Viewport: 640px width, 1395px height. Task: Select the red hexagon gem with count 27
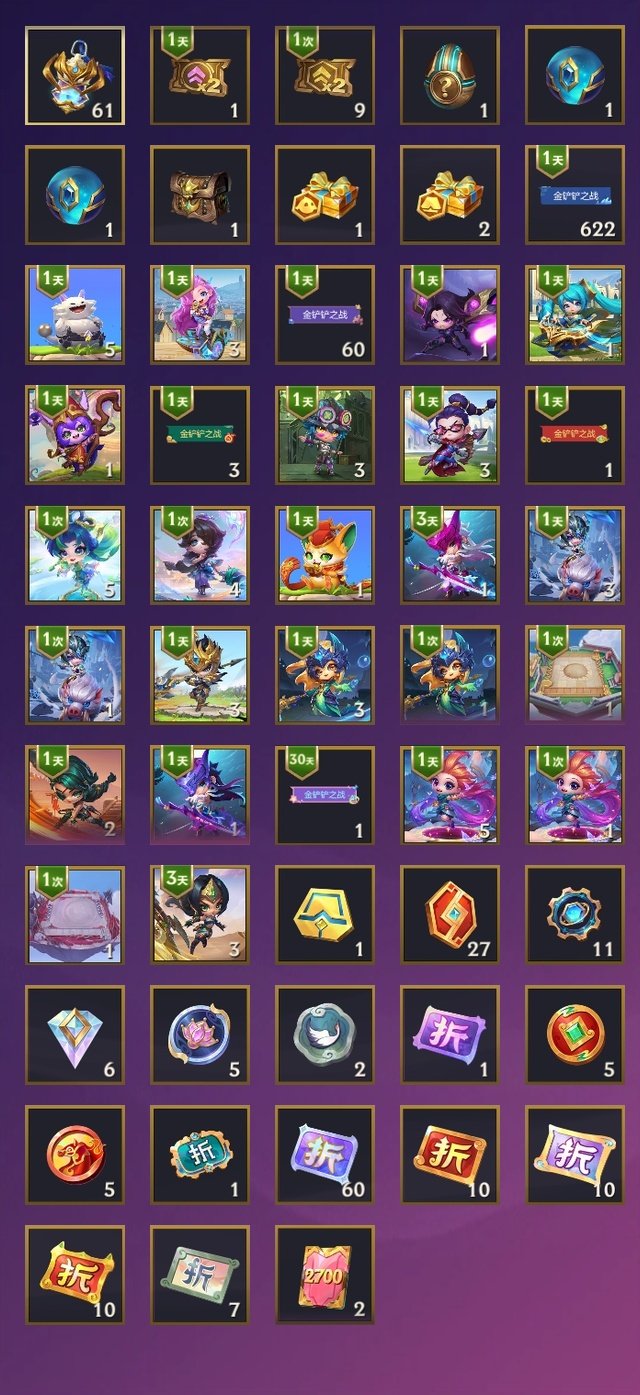coord(450,915)
